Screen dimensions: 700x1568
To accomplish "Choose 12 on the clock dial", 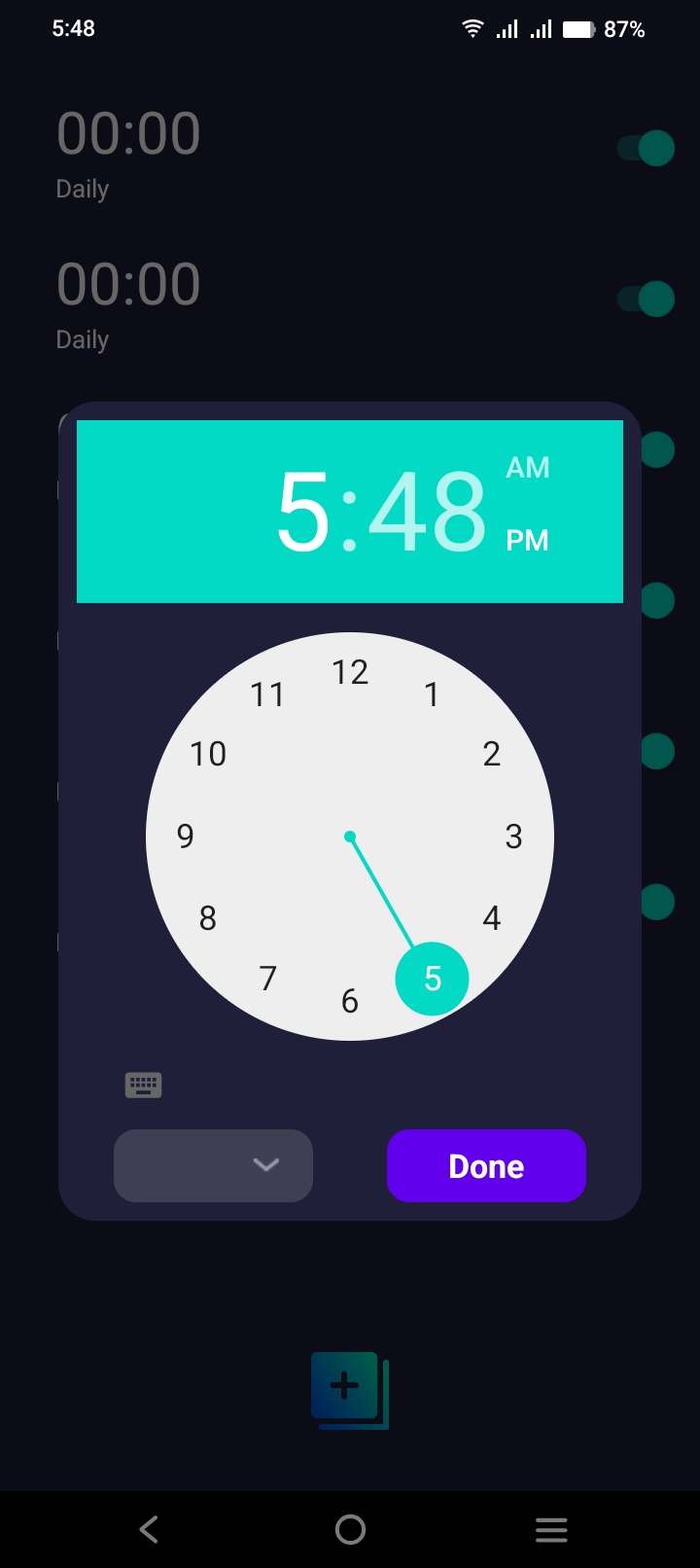I will point(350,672).
